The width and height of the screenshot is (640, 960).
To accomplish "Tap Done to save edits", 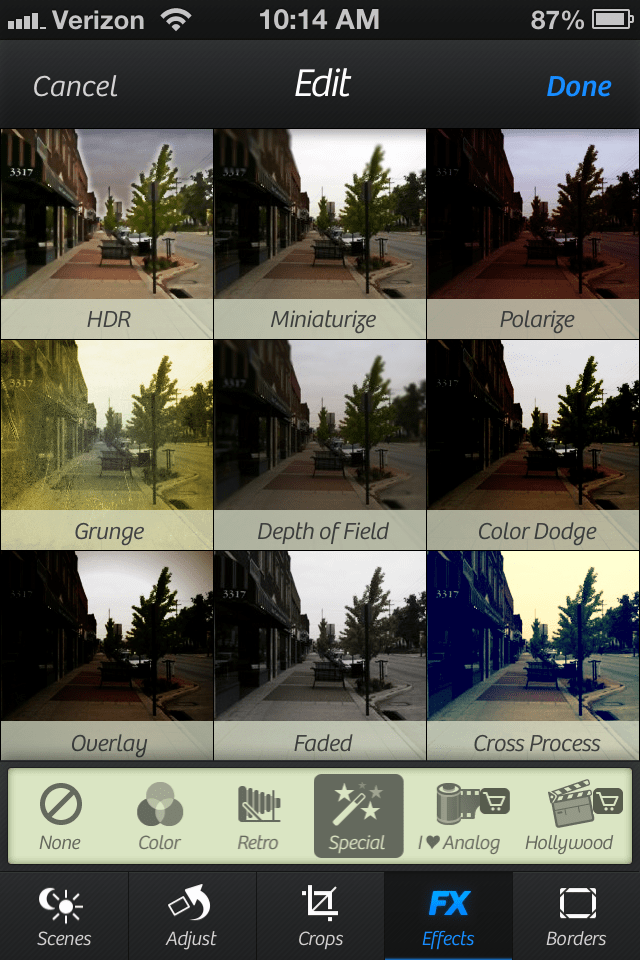I will coord(579,87).
